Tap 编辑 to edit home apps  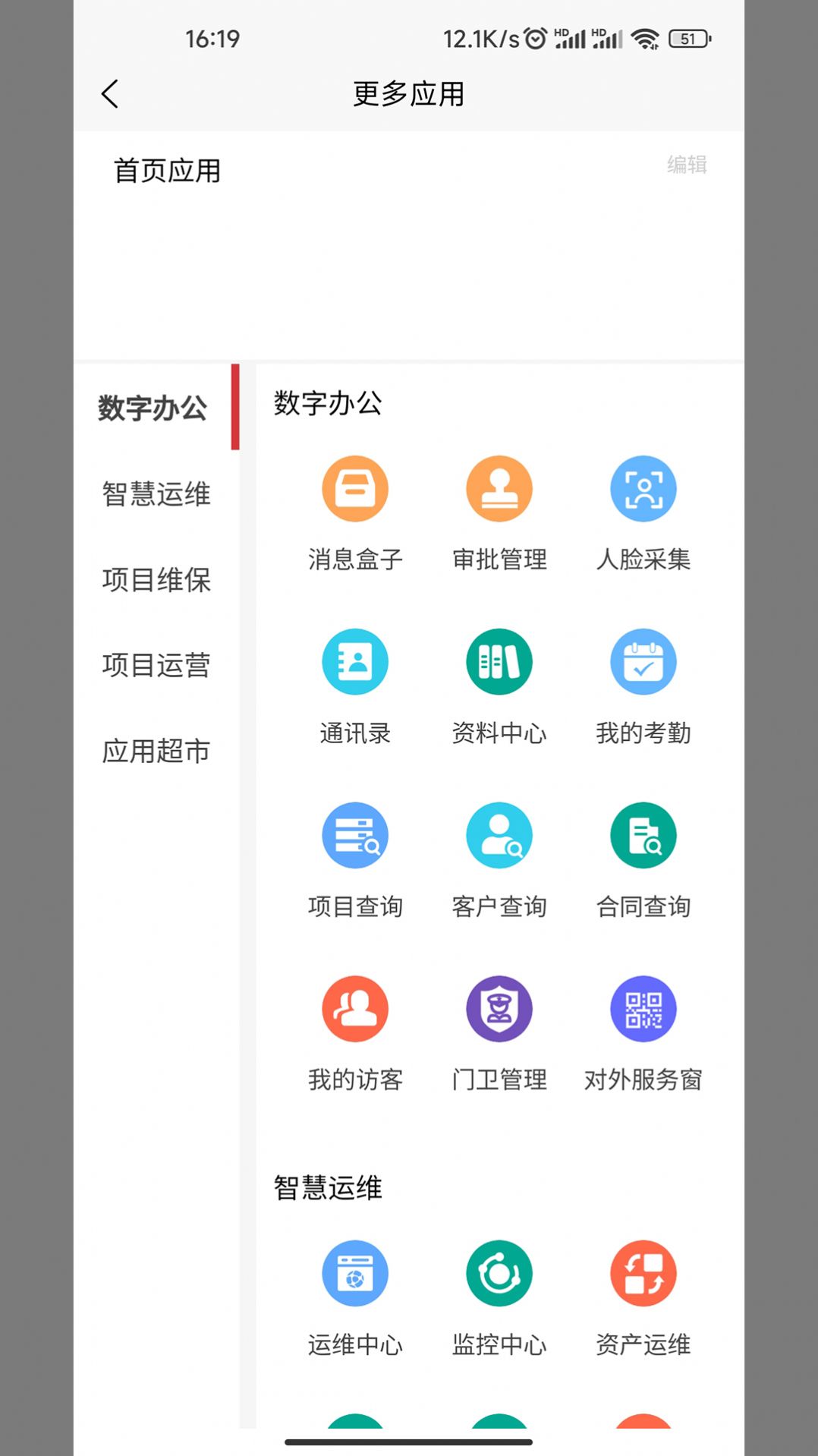pyautogui.click(x=687, y=165)
